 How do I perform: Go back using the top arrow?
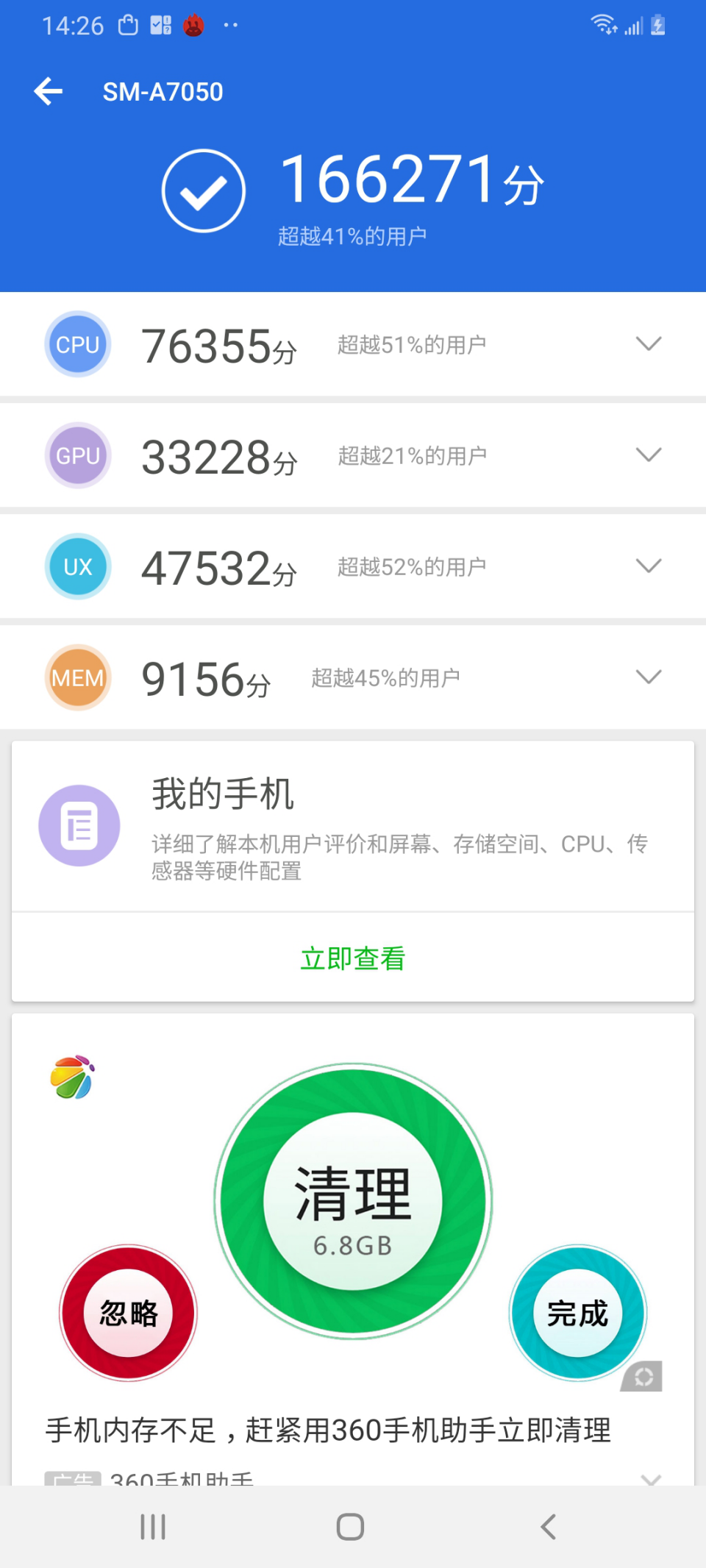[49, 91]
